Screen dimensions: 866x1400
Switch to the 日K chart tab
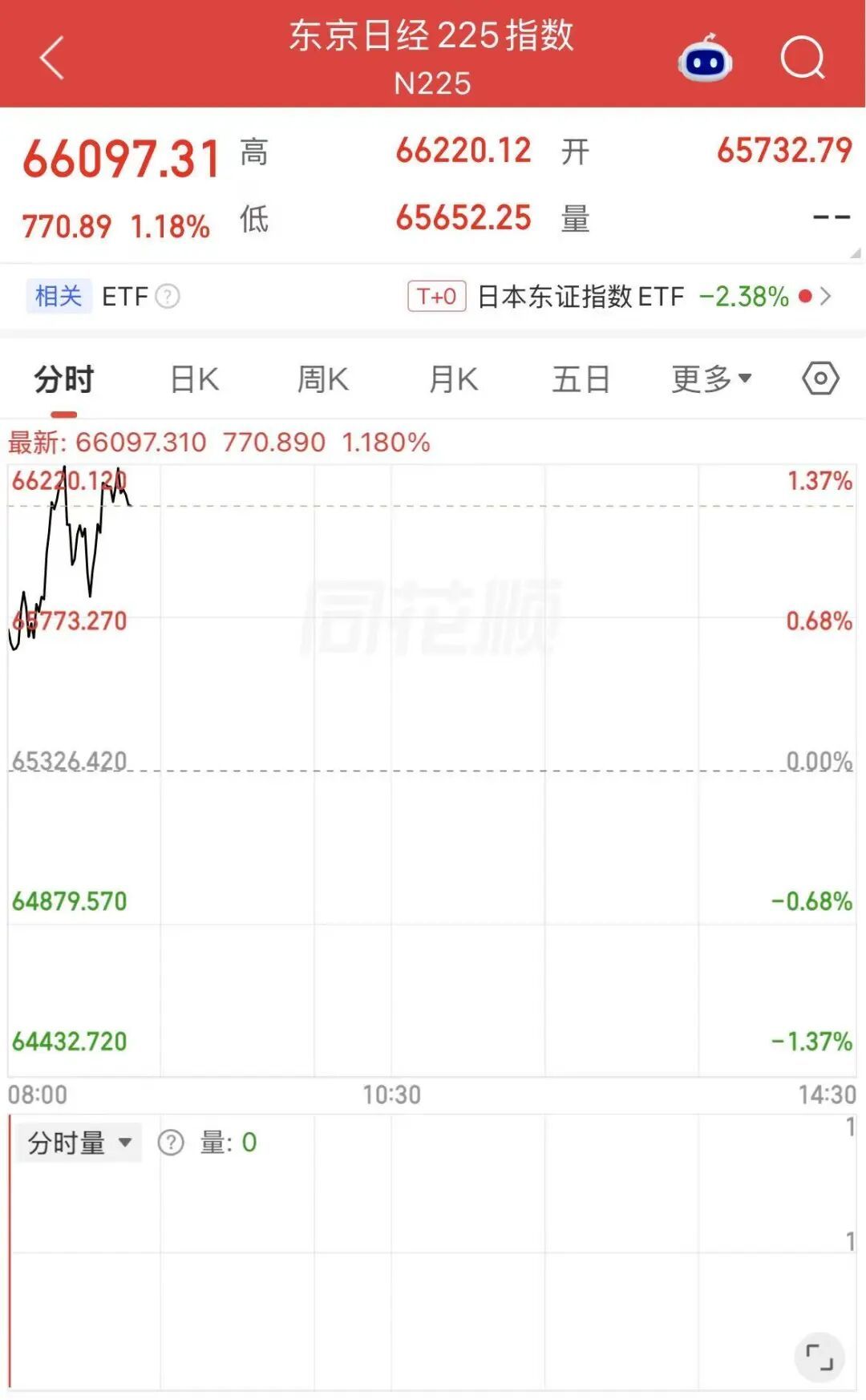pos(195,379)
